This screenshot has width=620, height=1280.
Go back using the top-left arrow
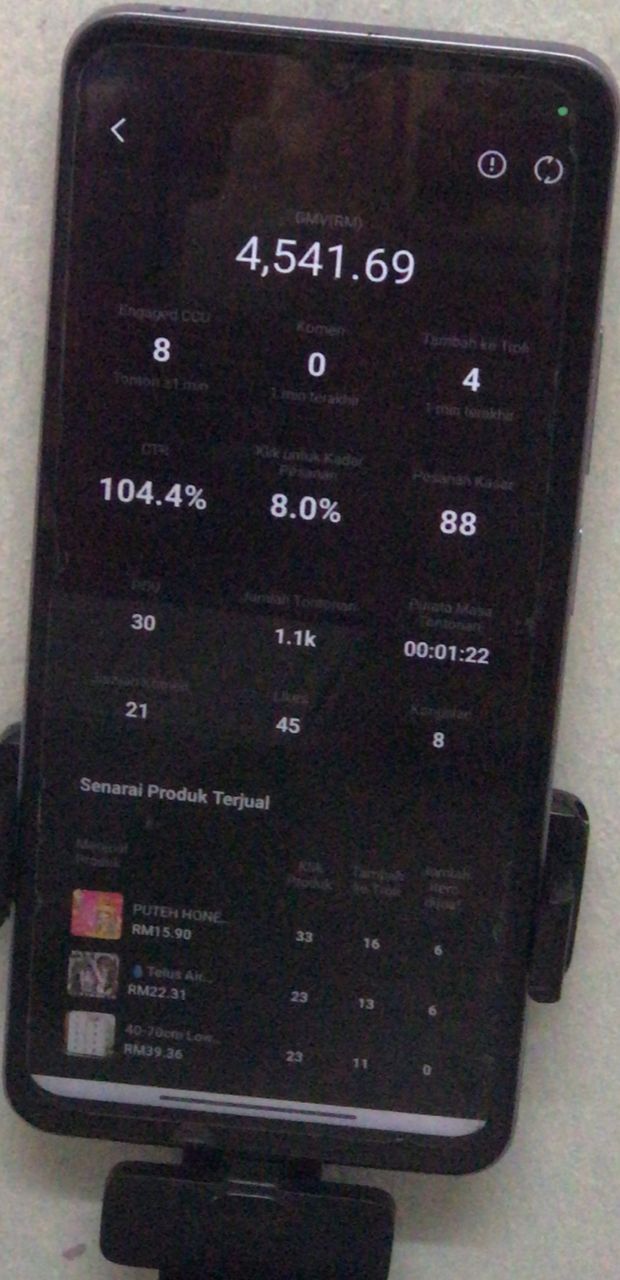point(119,131)
